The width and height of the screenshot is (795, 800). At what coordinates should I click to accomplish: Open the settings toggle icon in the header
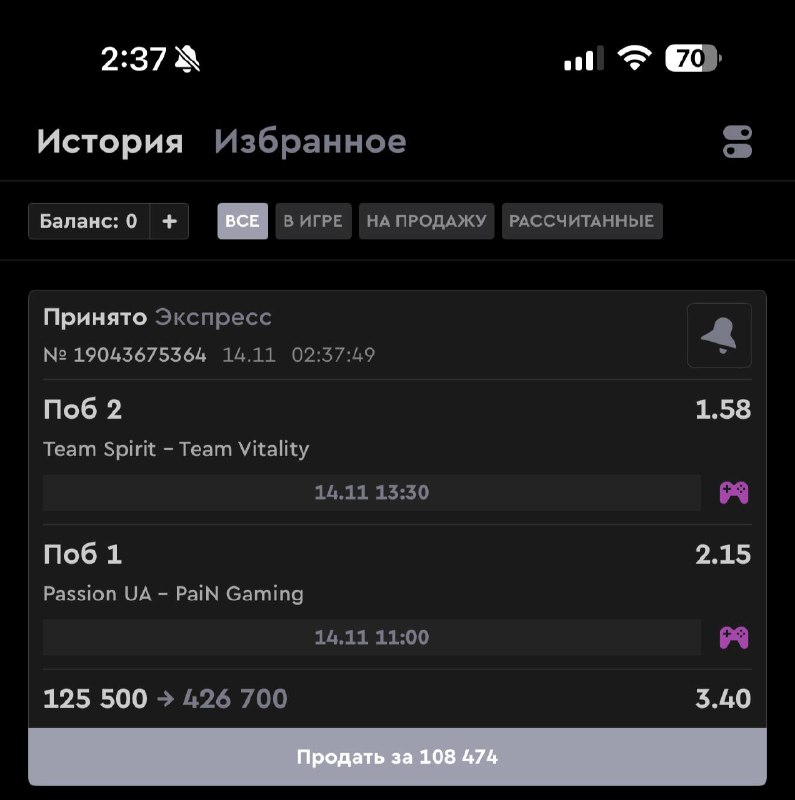pos(737,142)
